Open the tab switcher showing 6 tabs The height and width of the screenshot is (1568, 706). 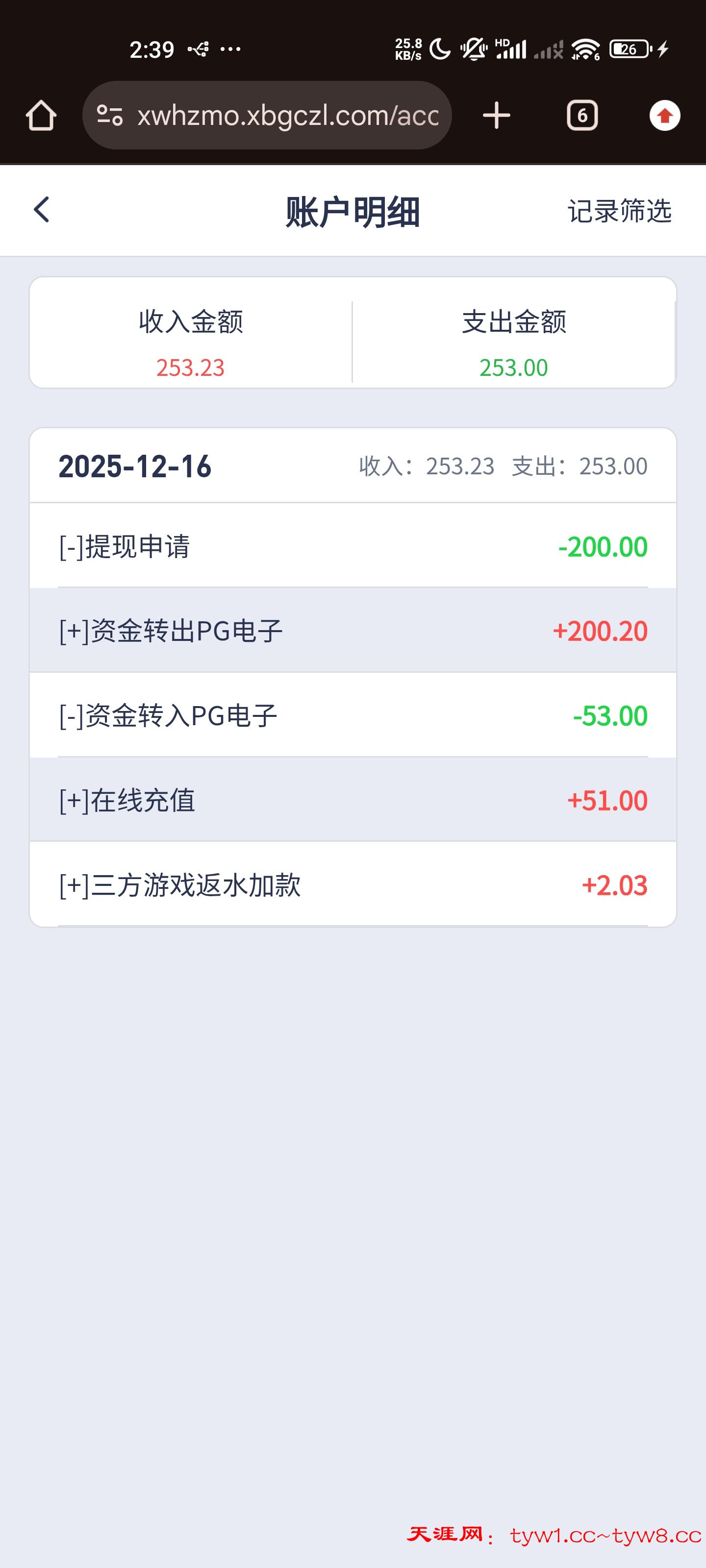(582, 116)
